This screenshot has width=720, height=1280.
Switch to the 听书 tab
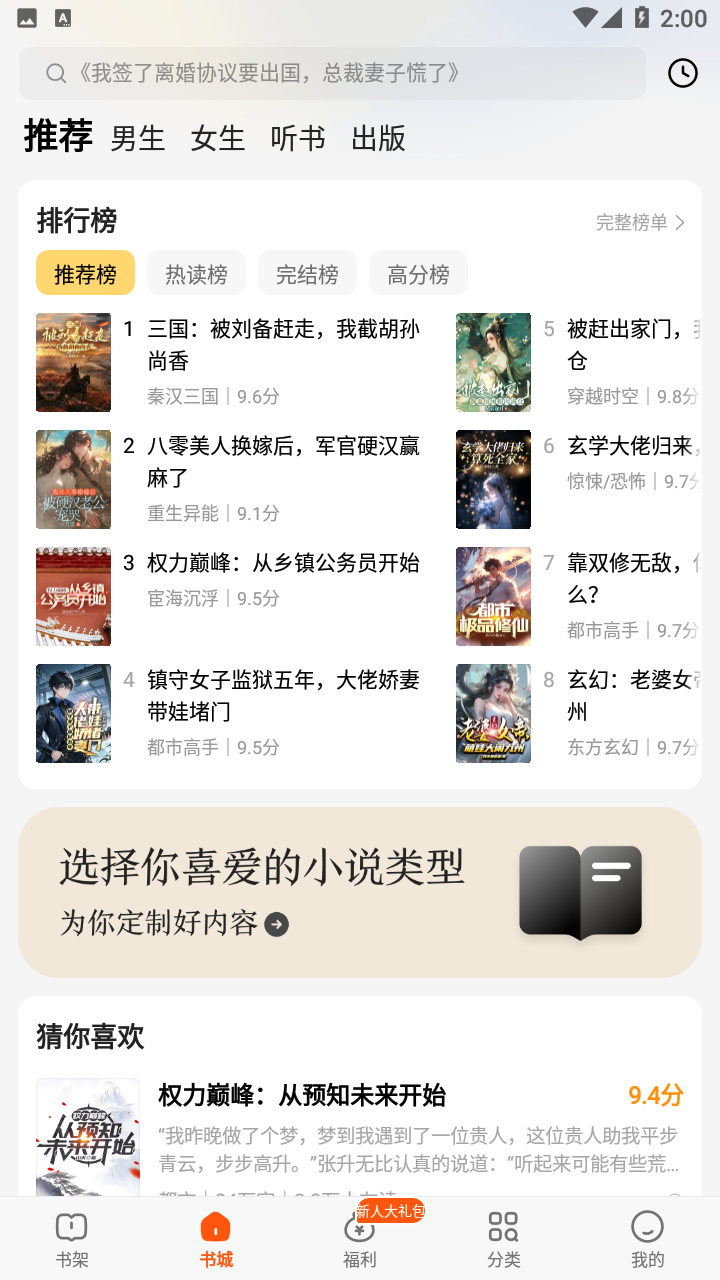298,138
